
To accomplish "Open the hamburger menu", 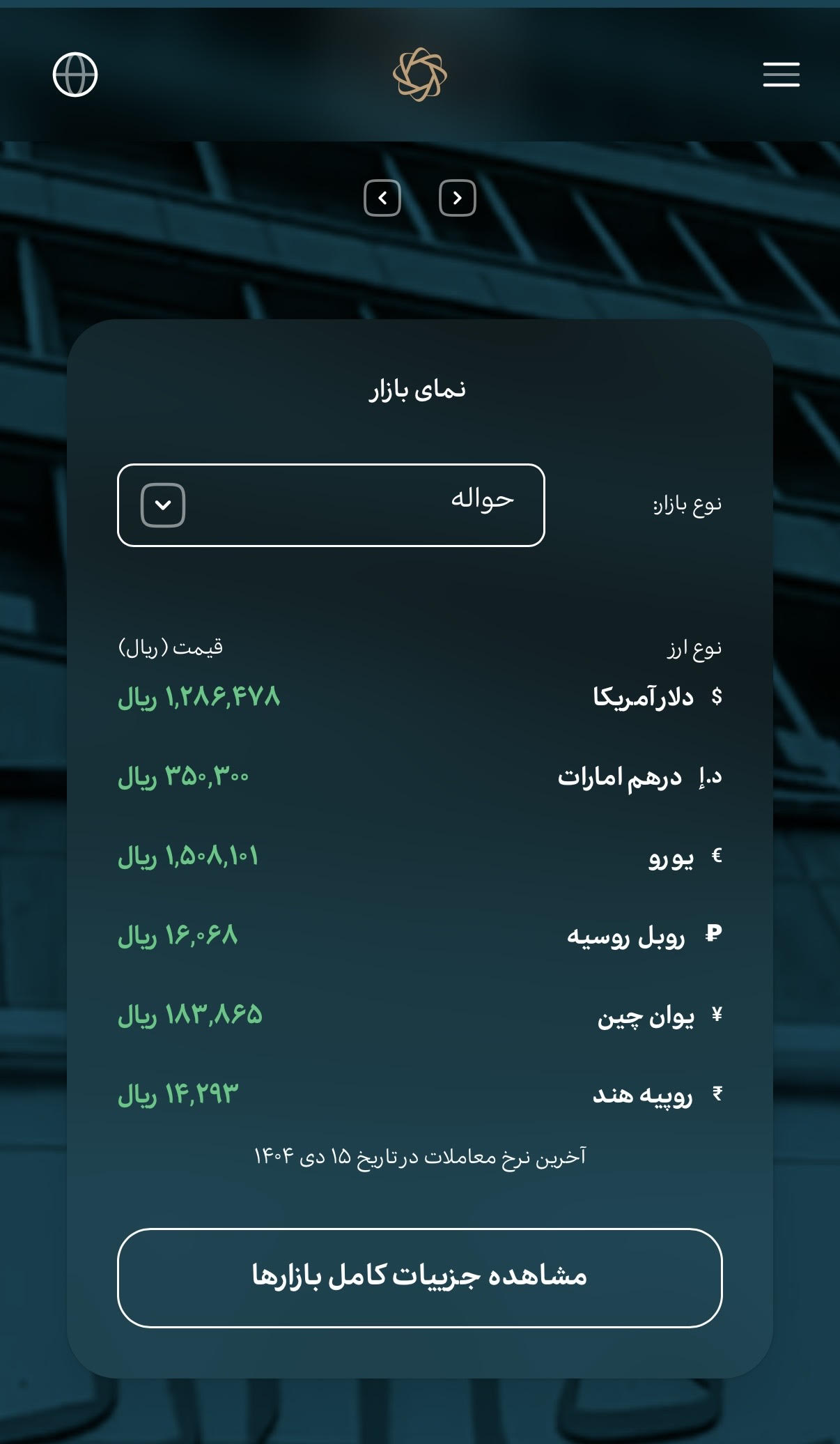I will (781, 75).
